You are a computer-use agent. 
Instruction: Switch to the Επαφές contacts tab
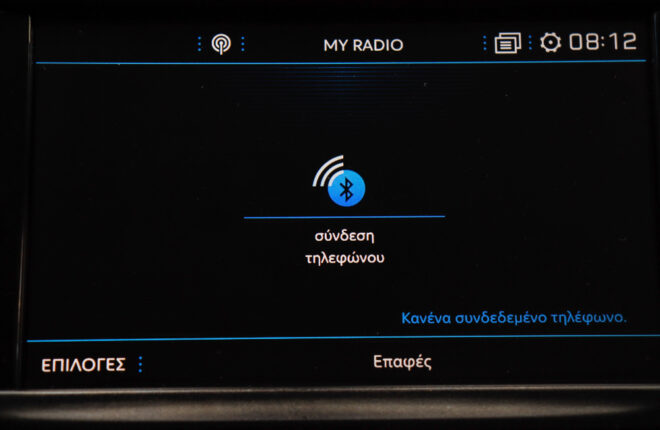(x=402, y=362)
